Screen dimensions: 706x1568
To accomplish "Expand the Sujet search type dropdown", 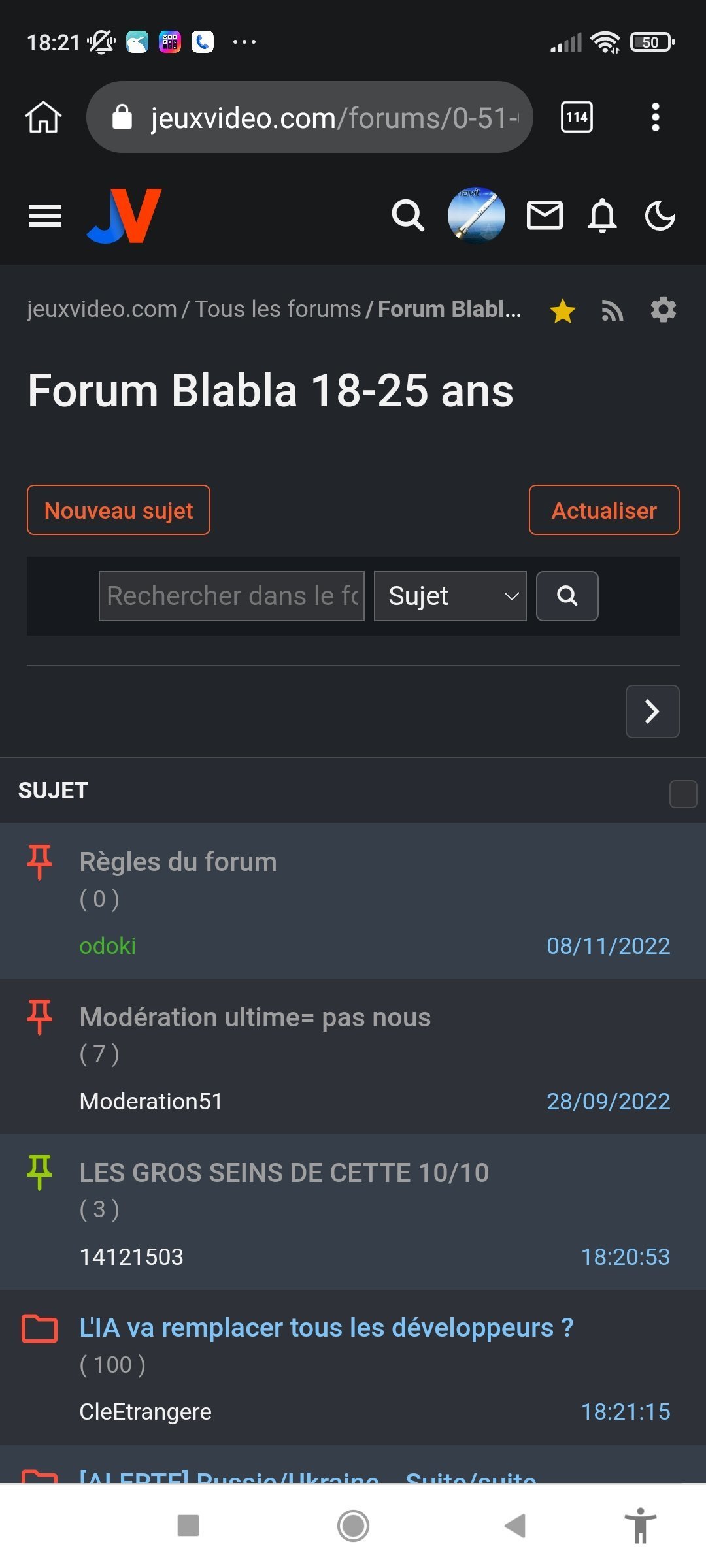I will (450, 596).
